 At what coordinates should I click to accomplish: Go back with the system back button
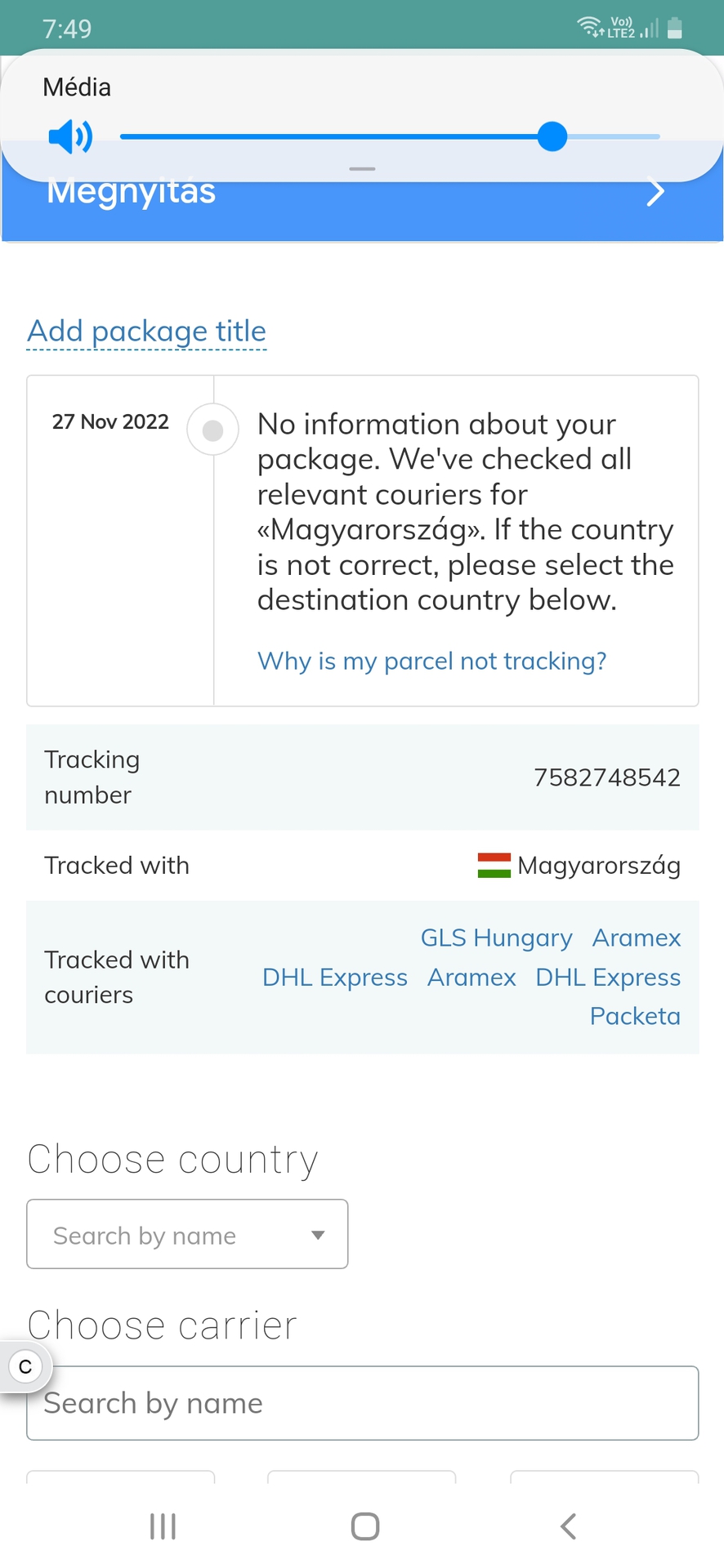click(568, 1526)
